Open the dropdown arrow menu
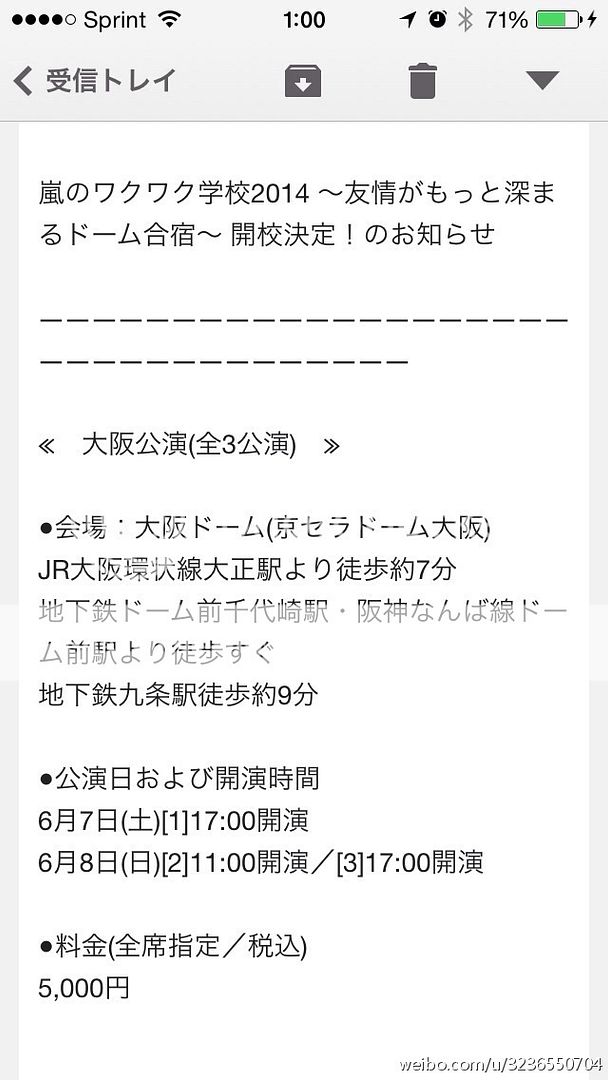 [542, 81]
